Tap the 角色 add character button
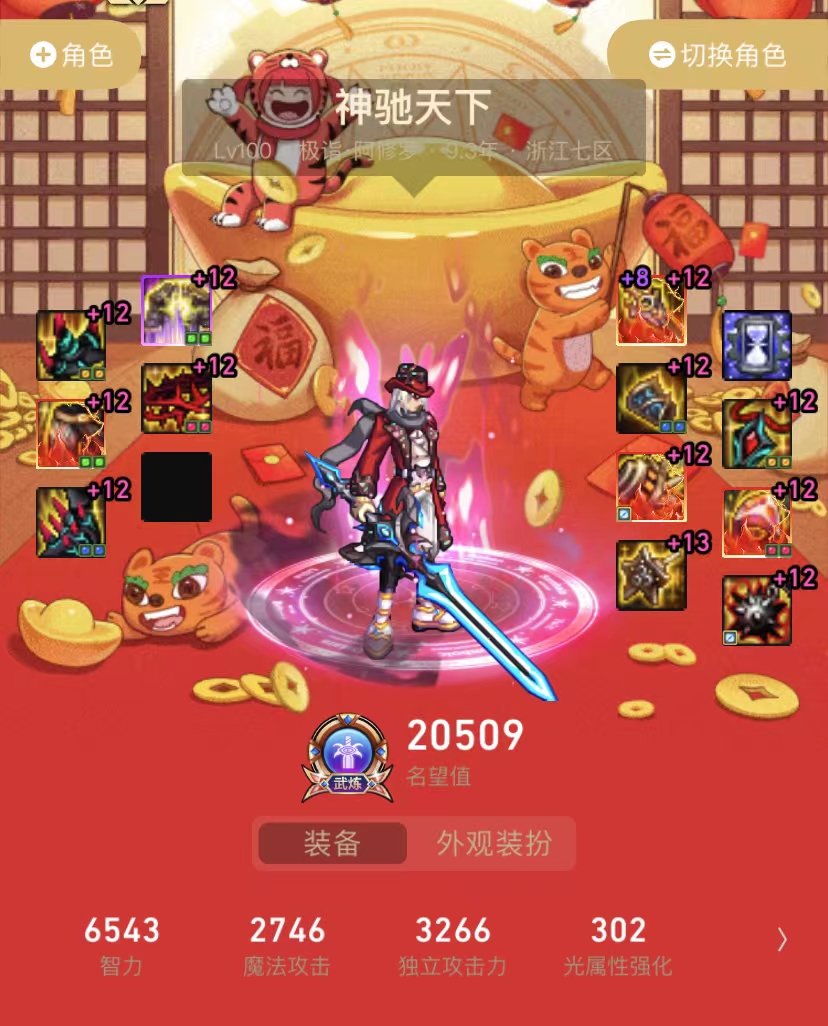Viewport: 828px width, 1026px height. 70,55
